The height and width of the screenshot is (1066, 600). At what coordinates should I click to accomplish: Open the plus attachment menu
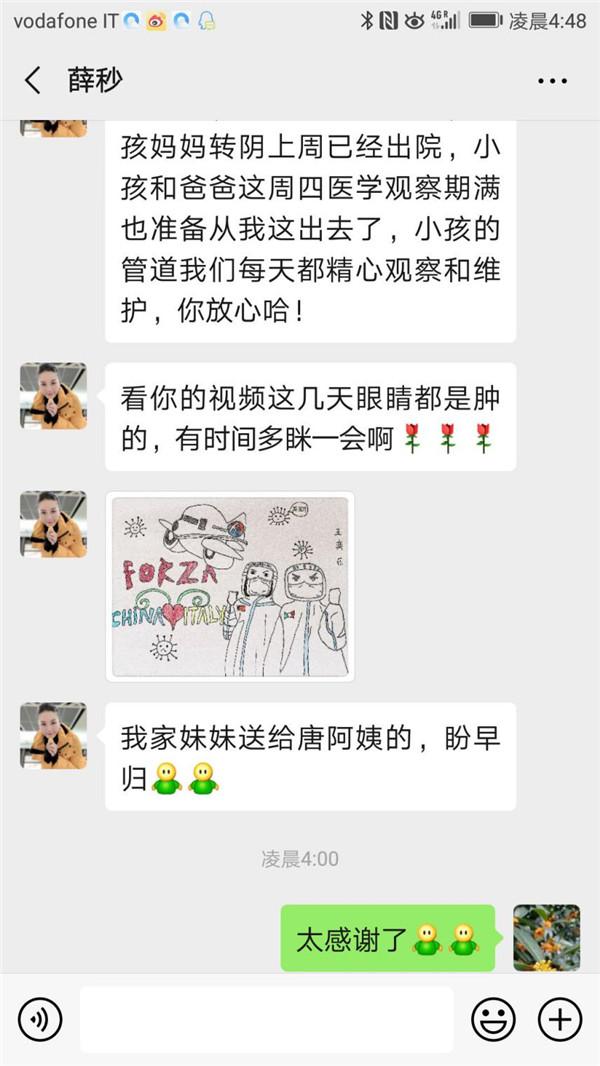pyautogui.click(x=559, y=1020)
